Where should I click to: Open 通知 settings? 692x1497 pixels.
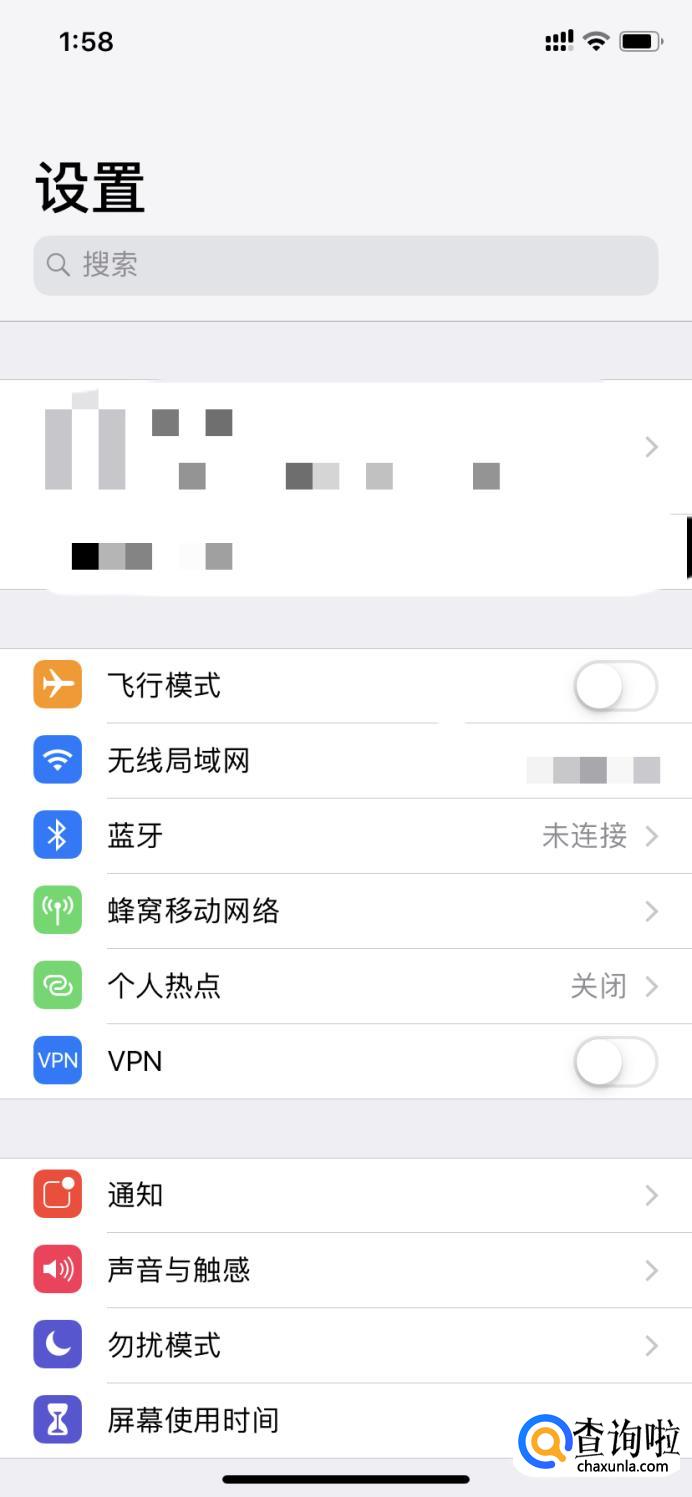pyautogui.click(x=345, y=1195)
